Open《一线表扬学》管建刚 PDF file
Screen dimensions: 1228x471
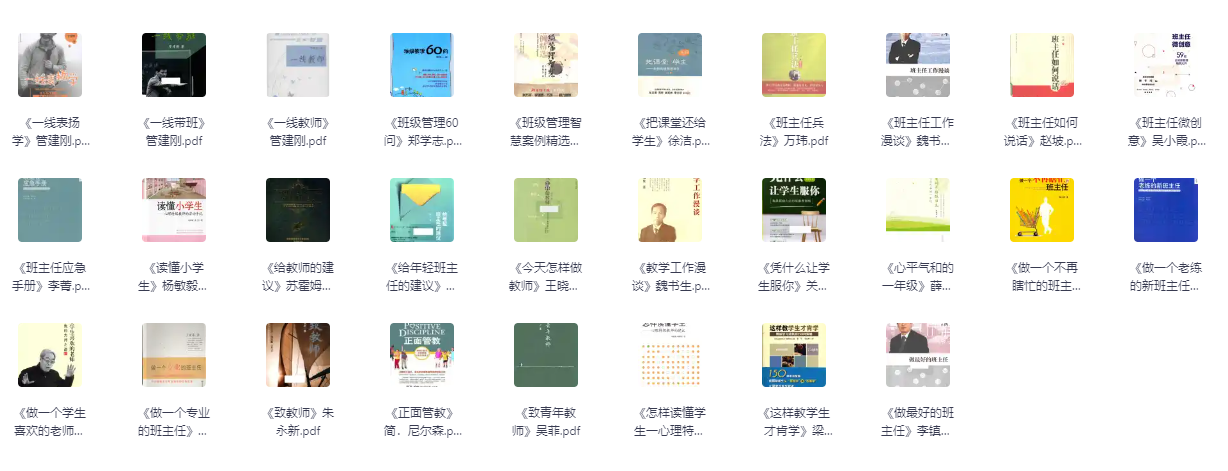[50, 64]
